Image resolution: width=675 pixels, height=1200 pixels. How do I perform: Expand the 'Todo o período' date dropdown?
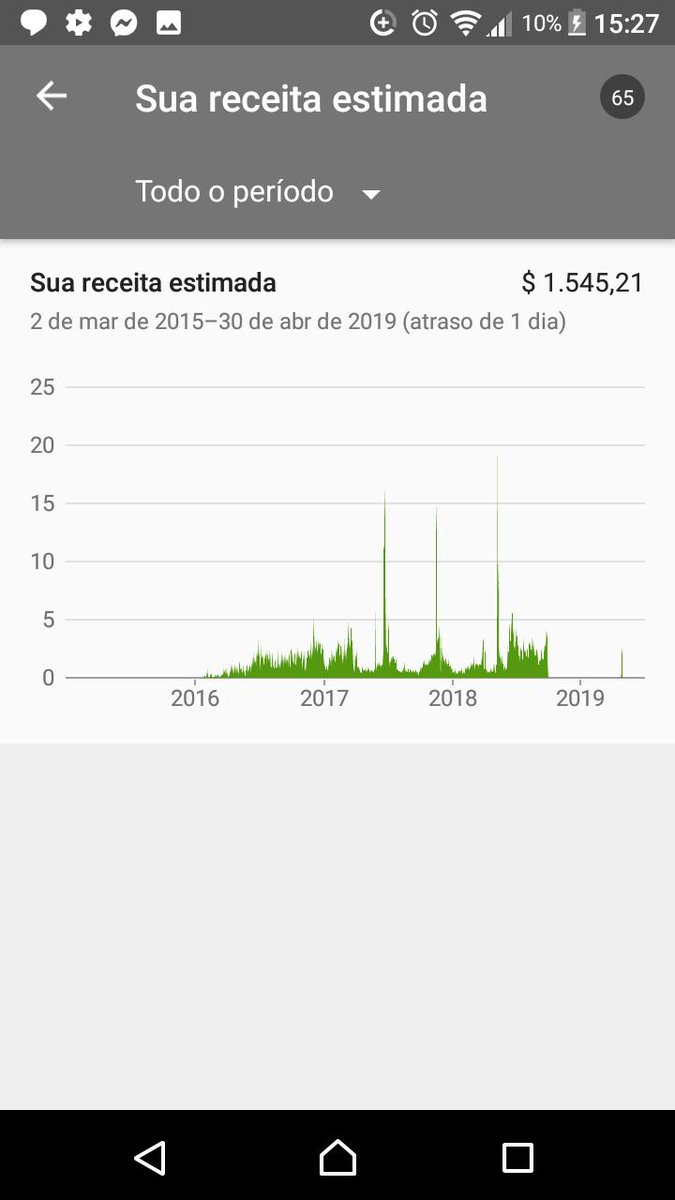point(258,192)
